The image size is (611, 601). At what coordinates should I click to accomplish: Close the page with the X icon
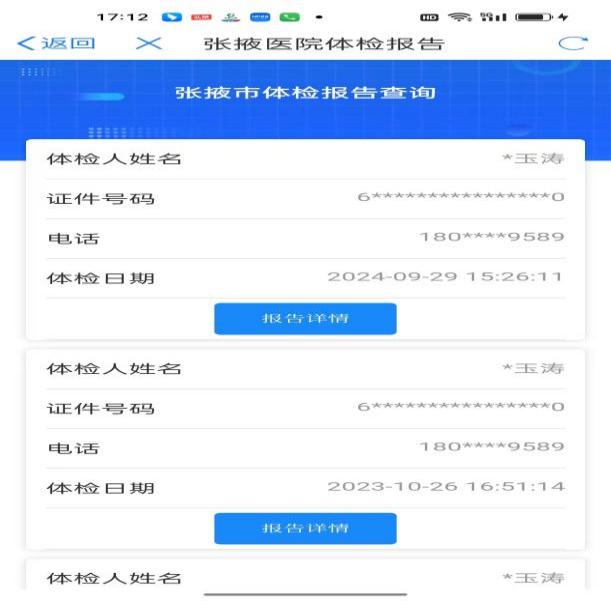point(148,44)
